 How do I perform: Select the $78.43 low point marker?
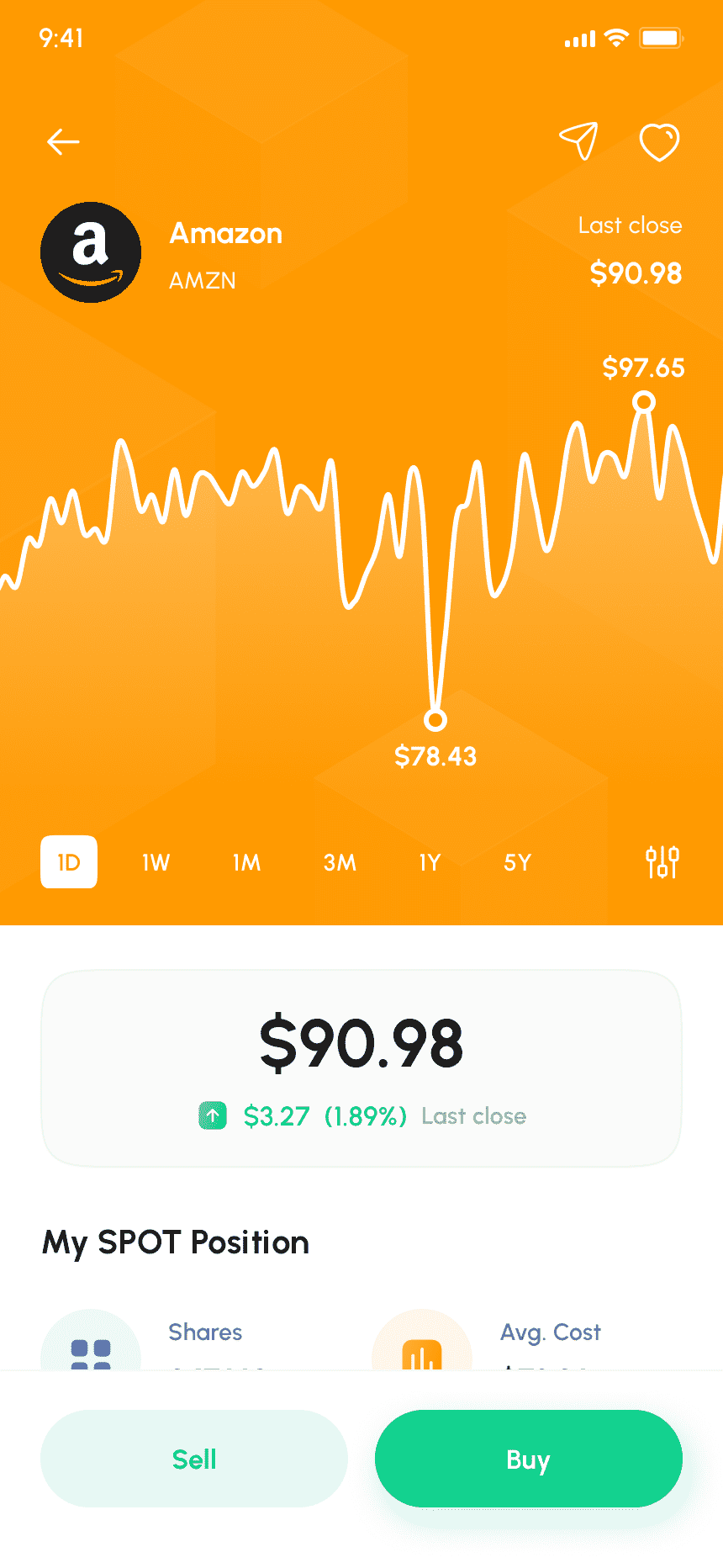click(435, 719)
